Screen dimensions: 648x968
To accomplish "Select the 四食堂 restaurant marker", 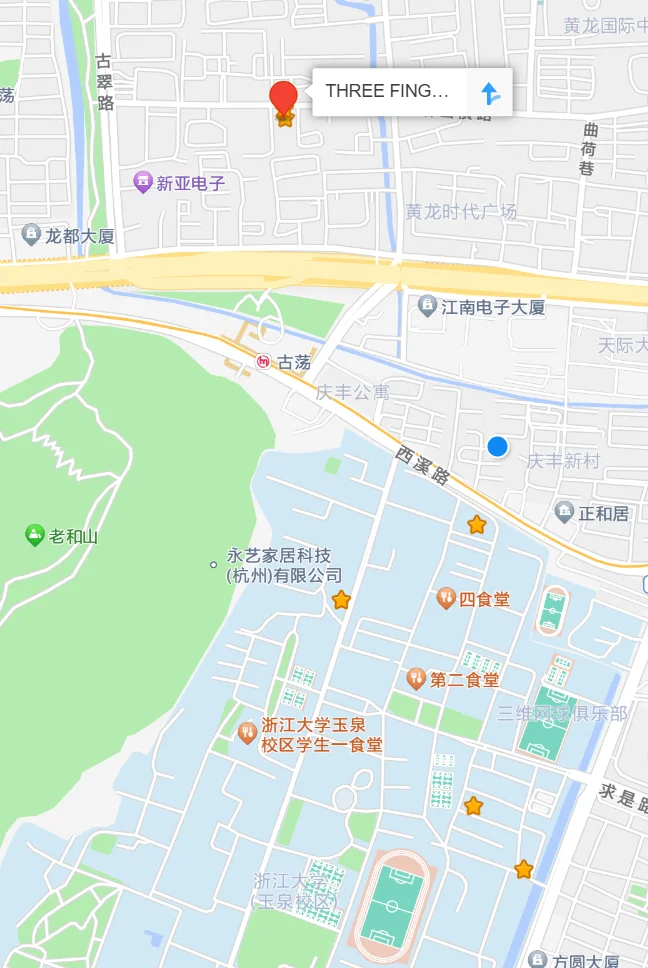I will pyautogui.click(x=446, y=599).
